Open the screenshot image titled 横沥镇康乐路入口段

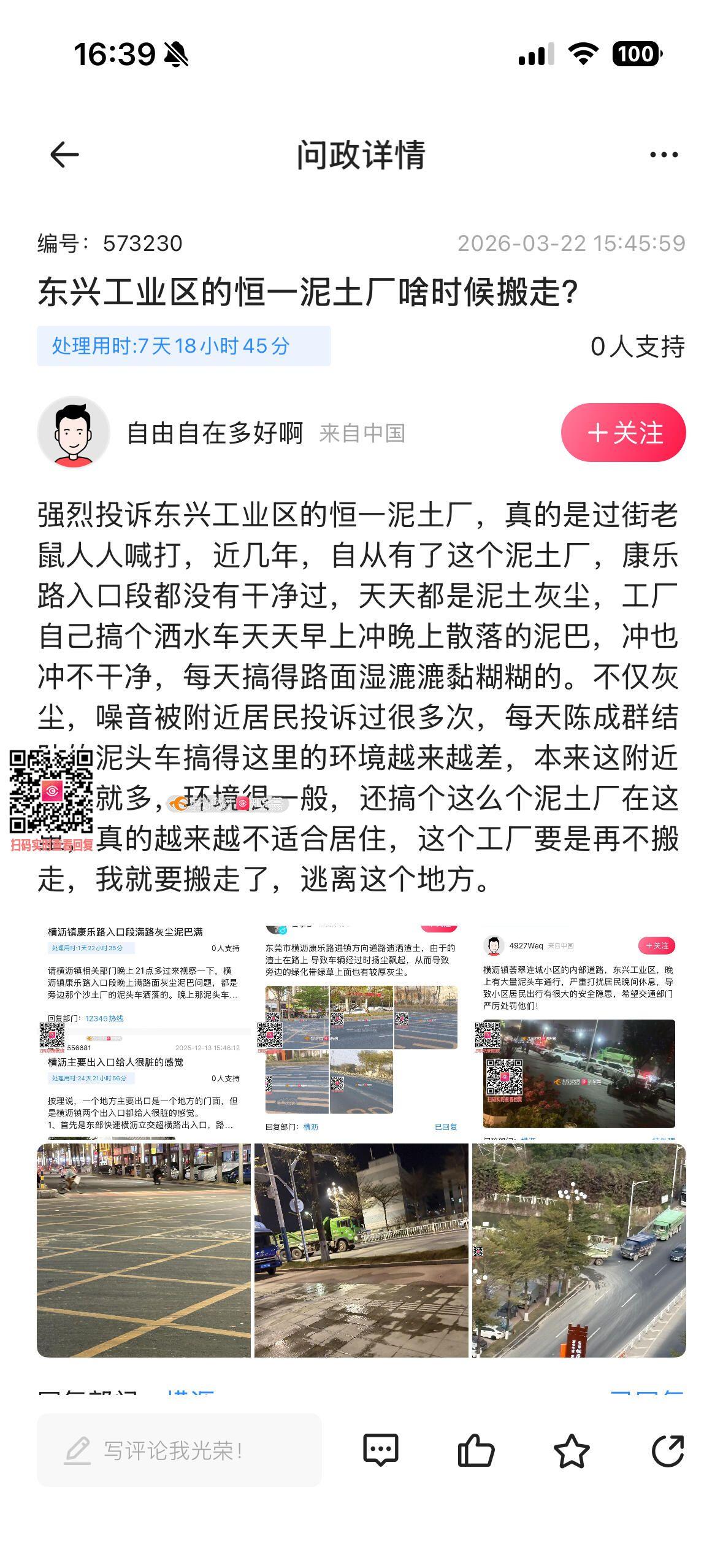[143, 1032]
